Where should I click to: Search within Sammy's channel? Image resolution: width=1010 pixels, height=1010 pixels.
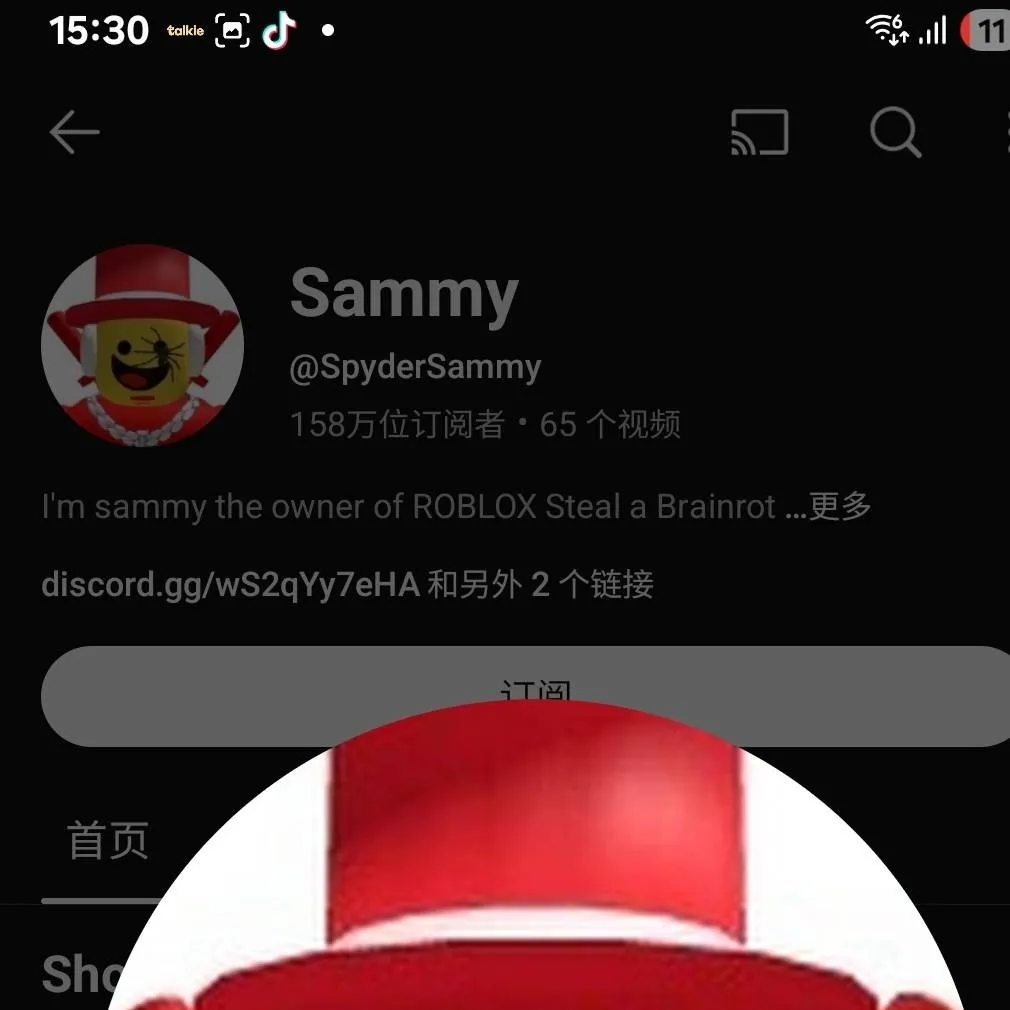tap(894, 132)
